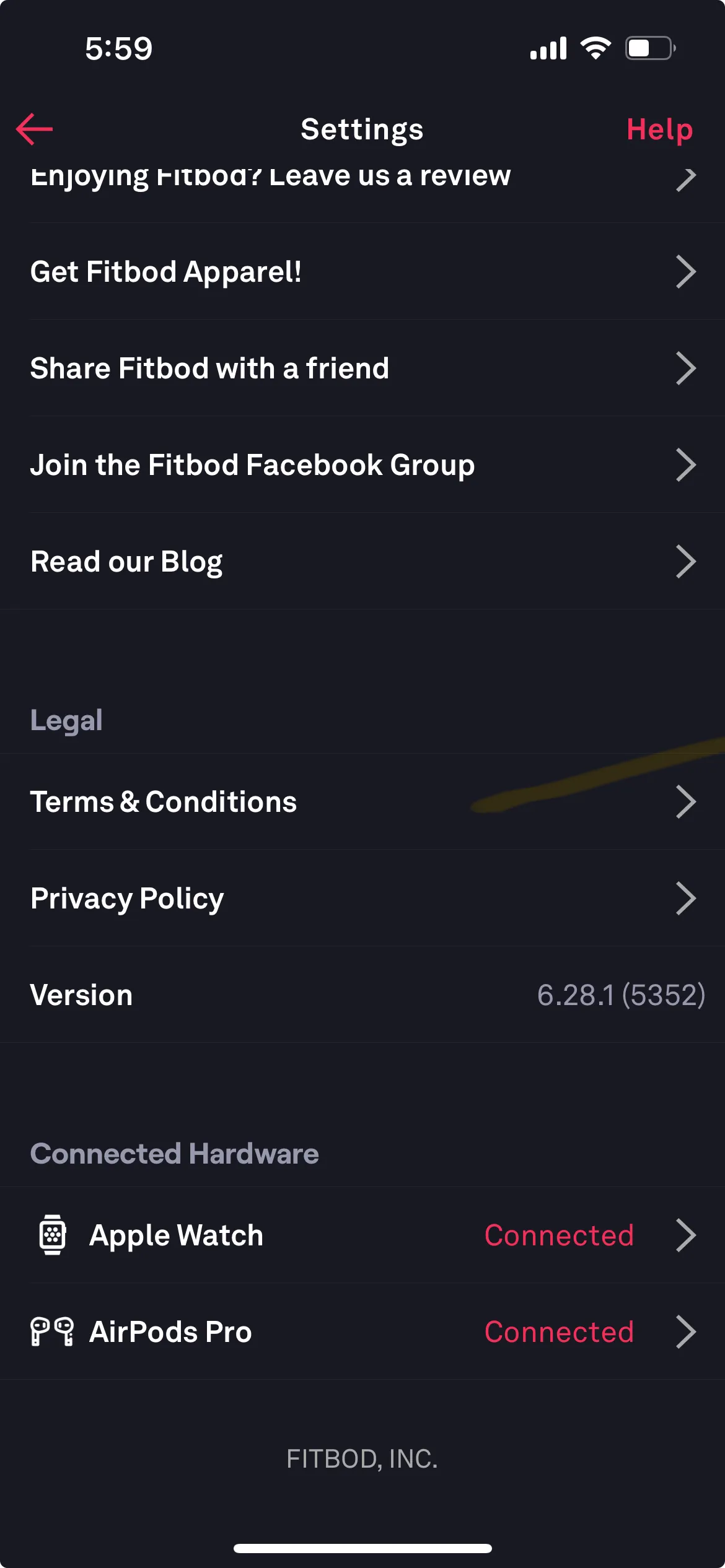Open Get Fitbod Apparel!

point(362,272)
